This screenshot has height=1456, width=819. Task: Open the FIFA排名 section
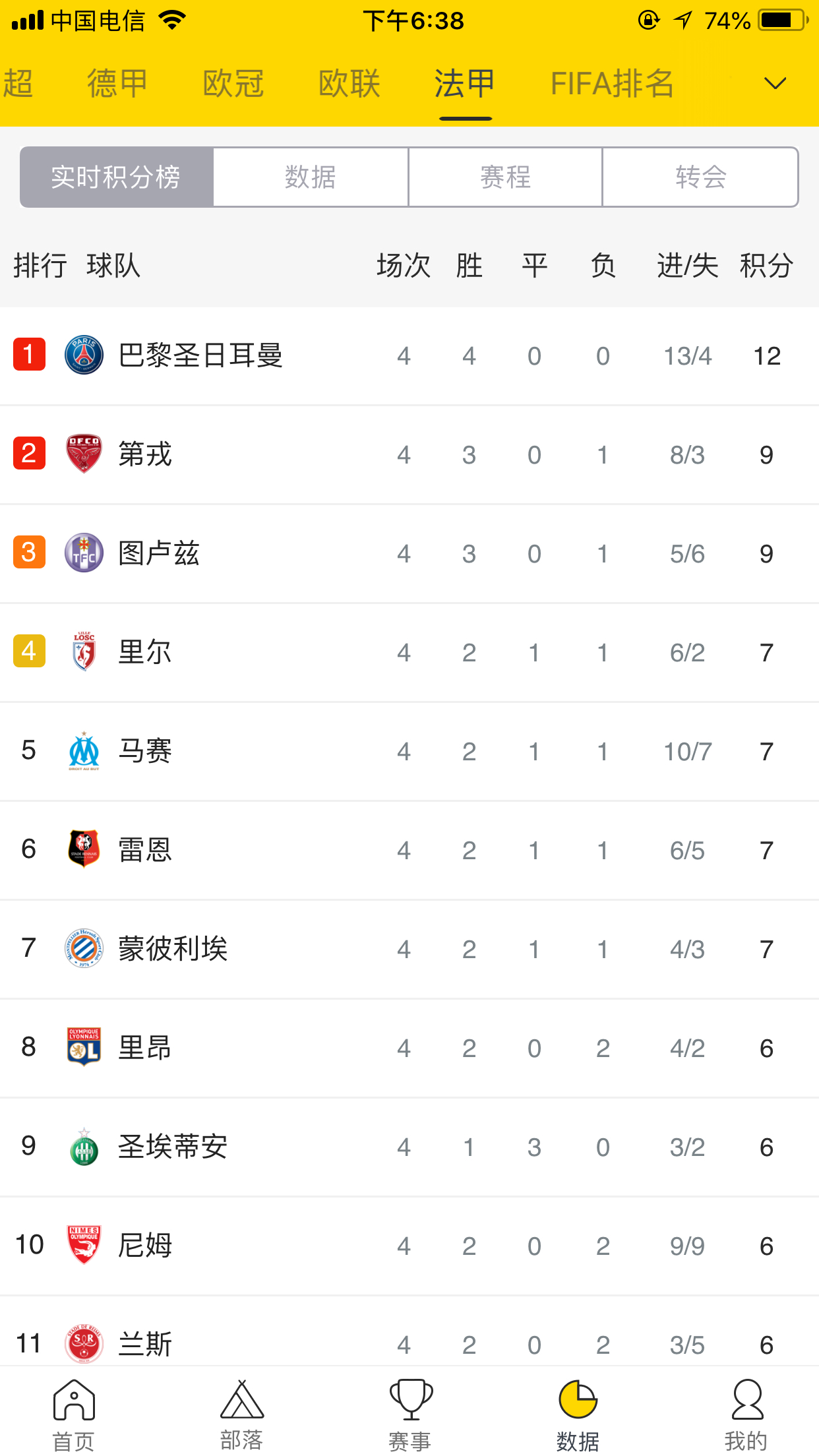(612, 82)
